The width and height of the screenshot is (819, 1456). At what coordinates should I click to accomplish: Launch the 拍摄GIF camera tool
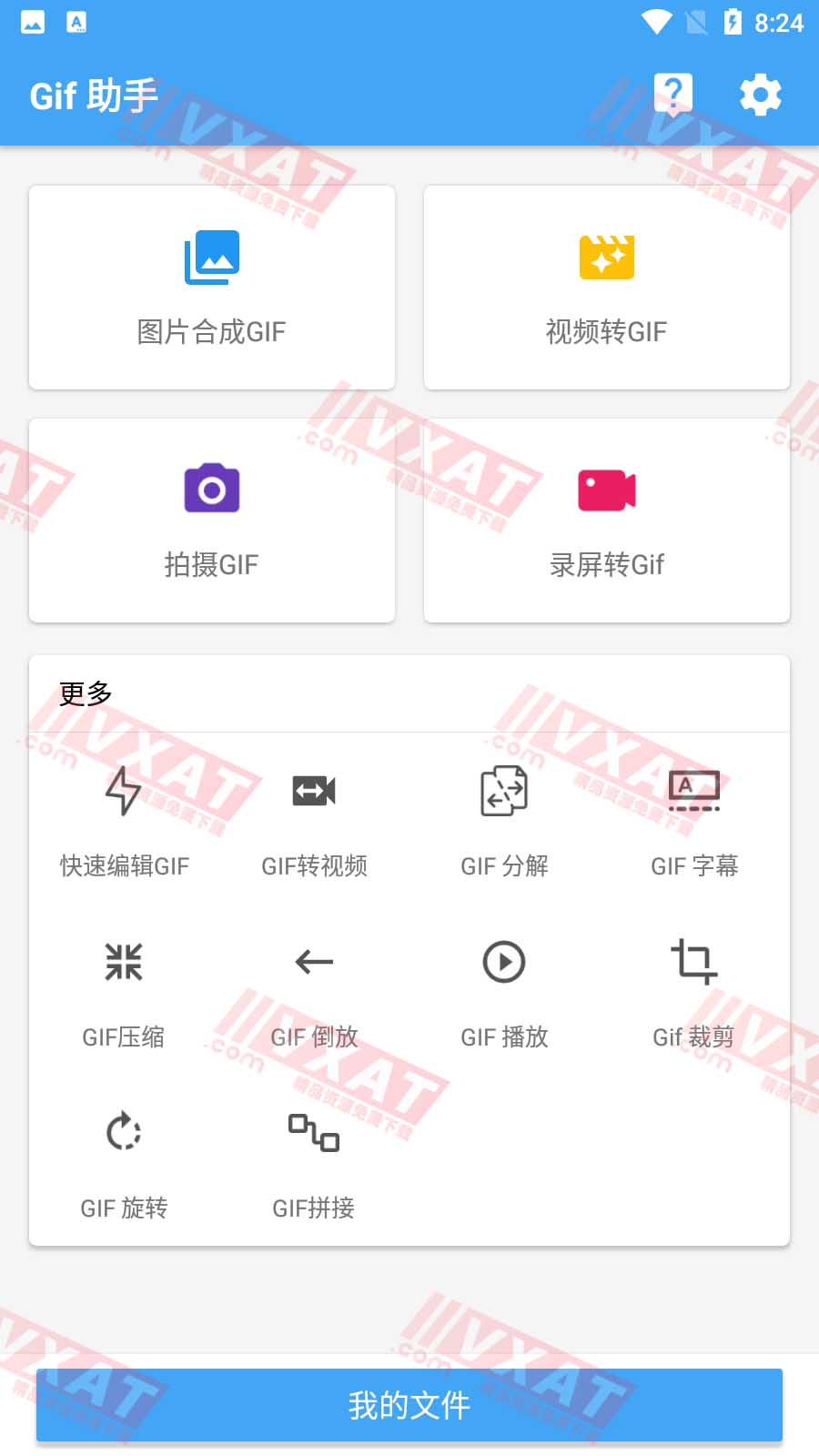pos(211,521)
